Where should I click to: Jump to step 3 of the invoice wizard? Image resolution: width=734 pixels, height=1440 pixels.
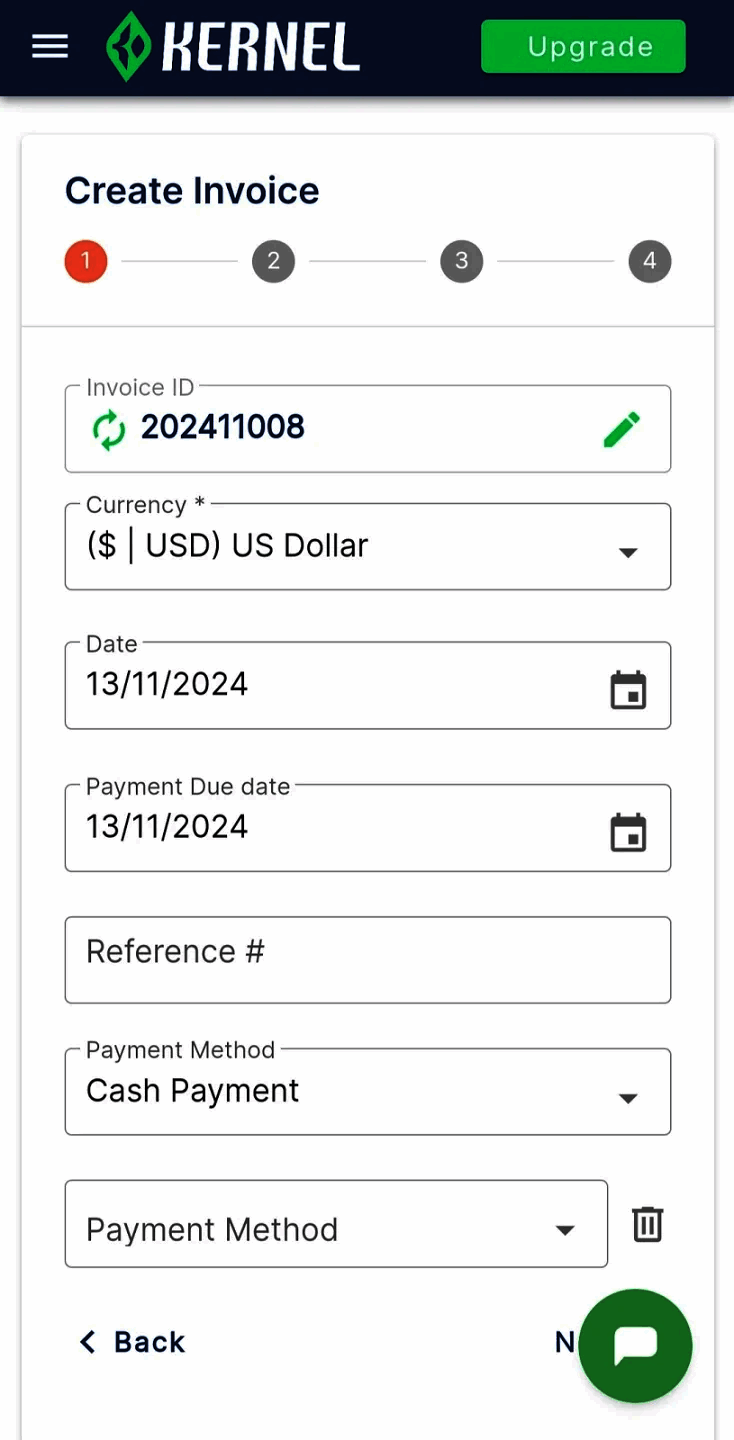(461, 262)
